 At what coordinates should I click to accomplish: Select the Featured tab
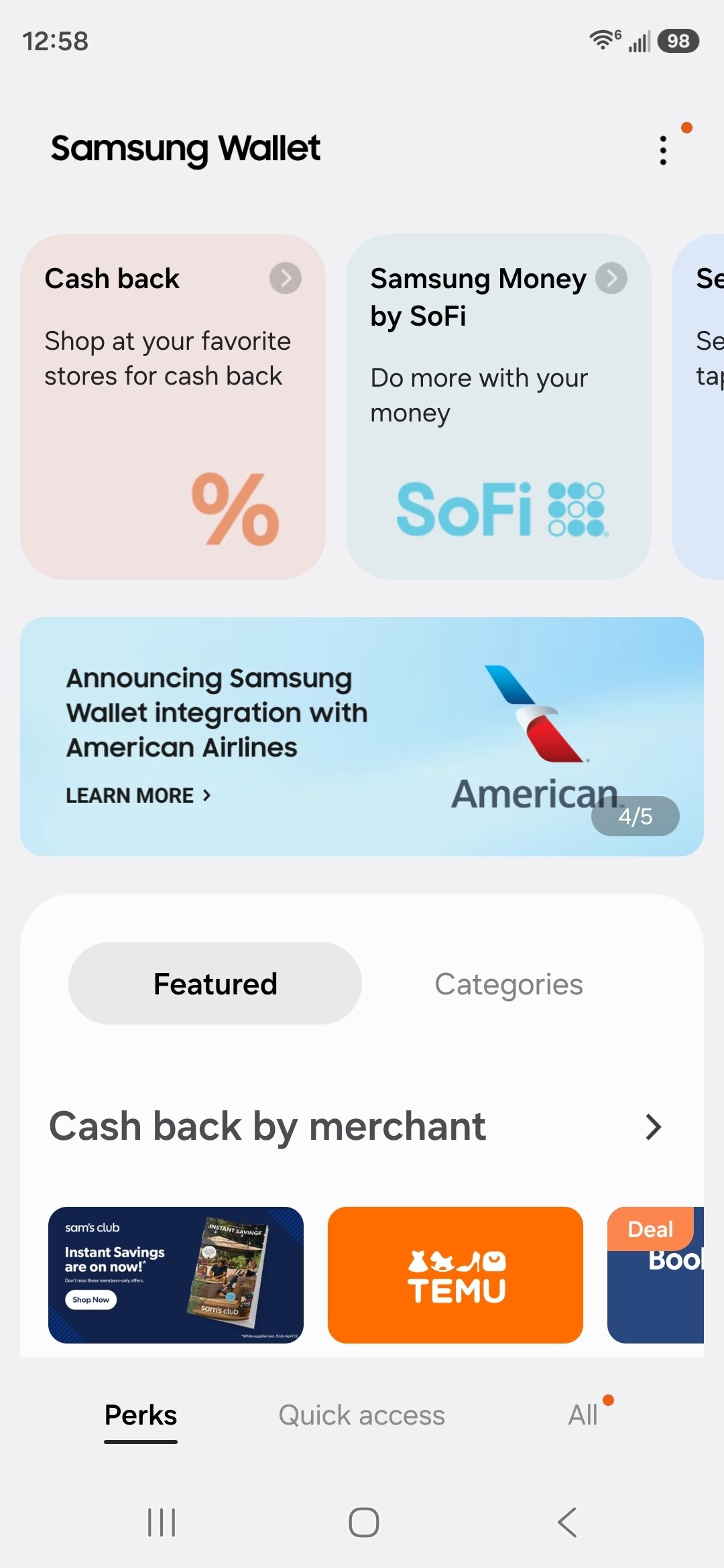[215, 983]
